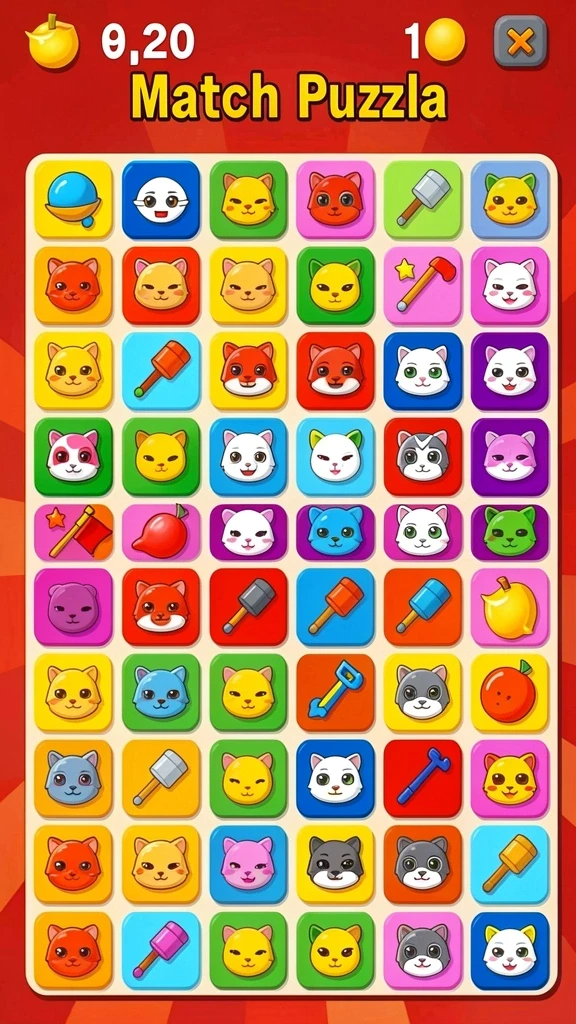Pick the blue cat on purple tile

pyautogui.click(x=336, y=533)
